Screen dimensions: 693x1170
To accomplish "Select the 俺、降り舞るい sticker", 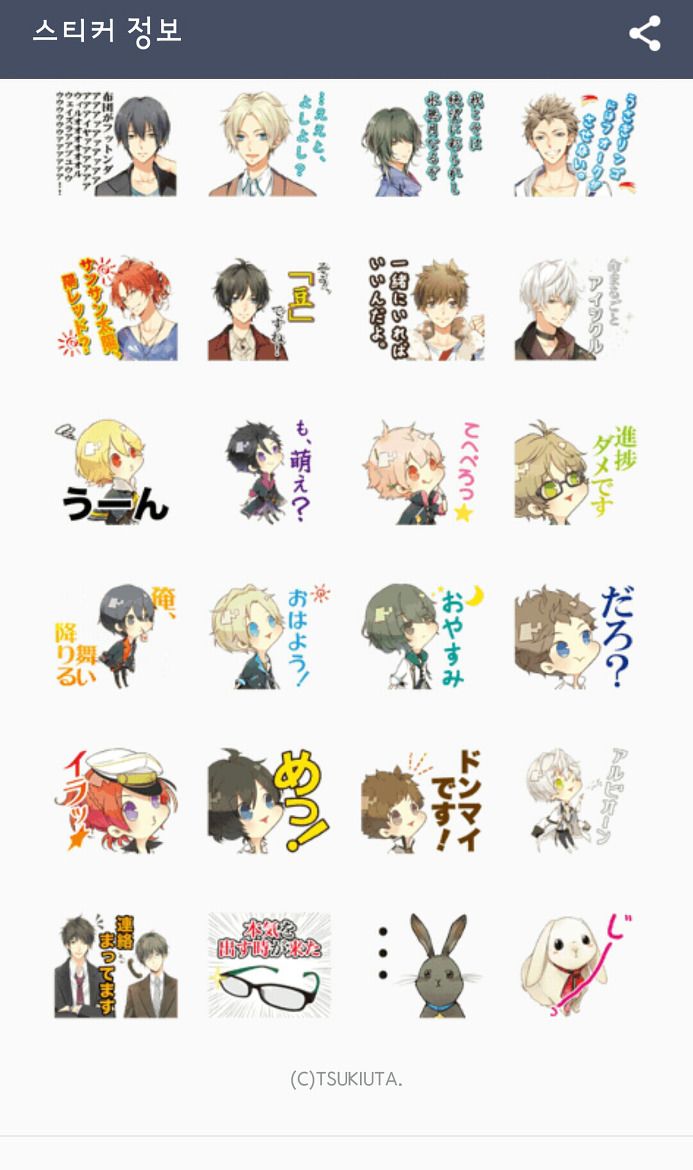I will tap(116, 636).
